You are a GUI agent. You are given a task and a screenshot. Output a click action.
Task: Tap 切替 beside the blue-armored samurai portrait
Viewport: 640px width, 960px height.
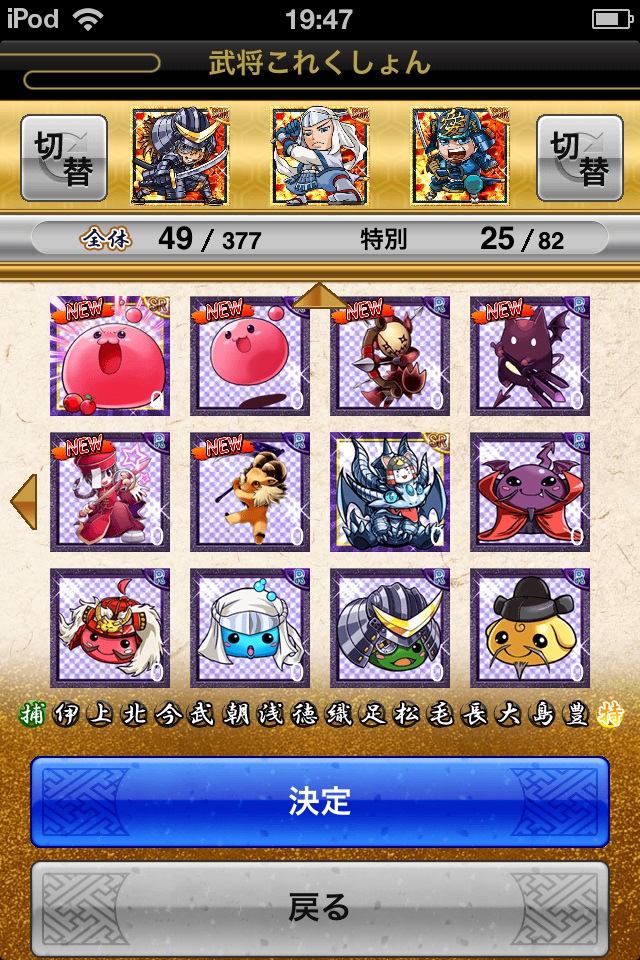coord(576,158)
